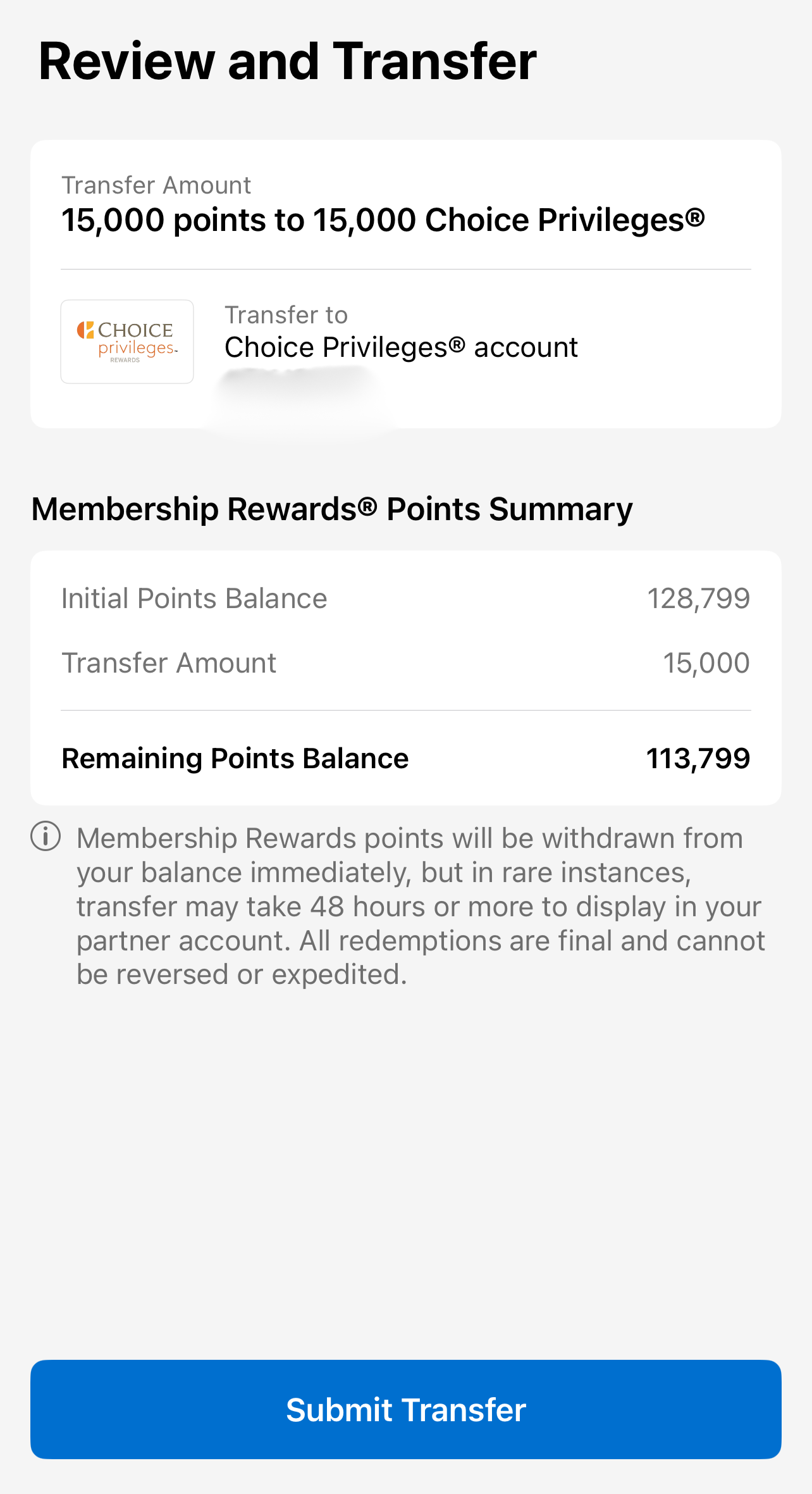Submit the points transfer
The height and width of the screenshot is (1494, 812).
pos(405,1409)
